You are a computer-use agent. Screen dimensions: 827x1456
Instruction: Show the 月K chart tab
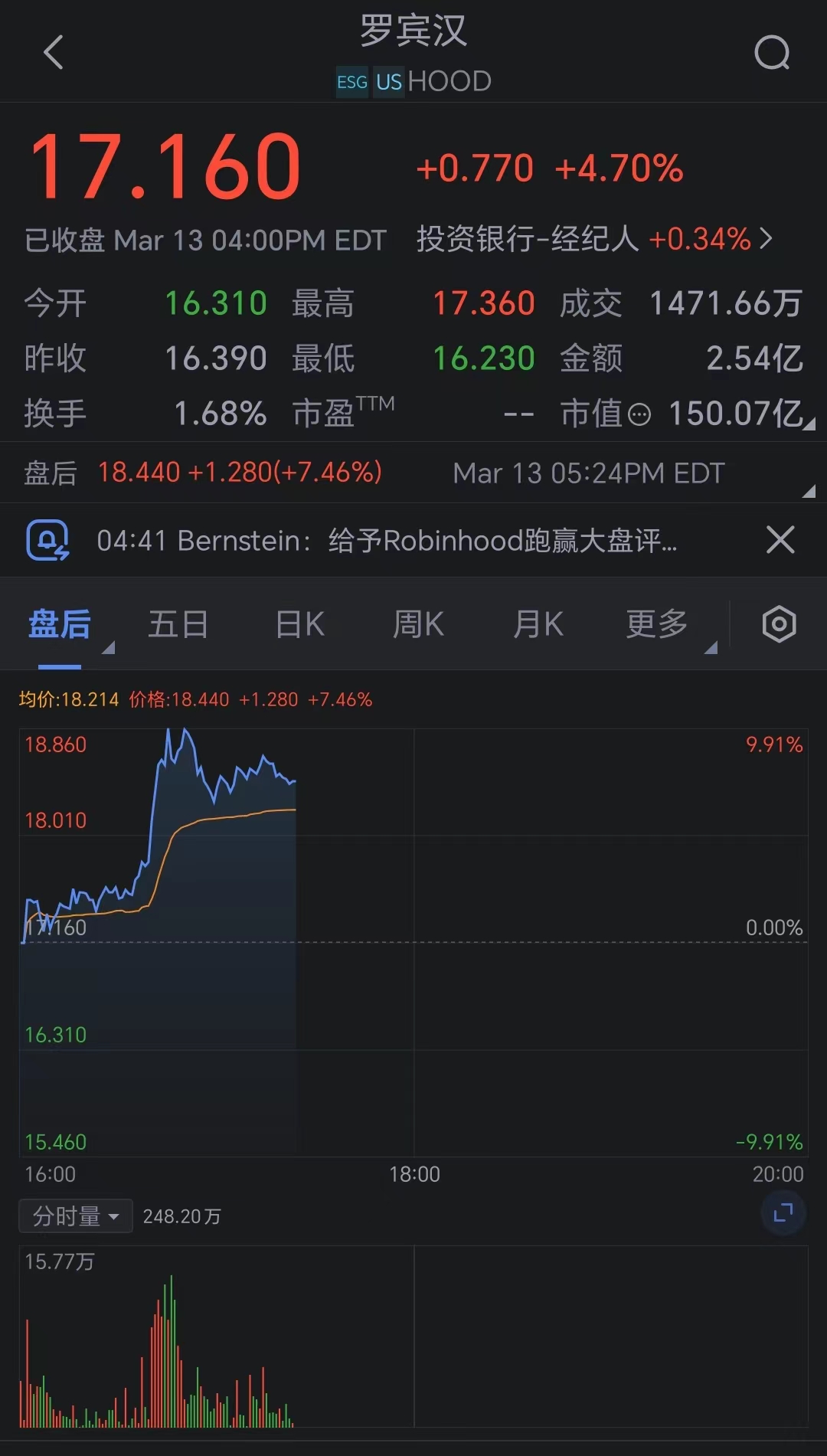coord(538,624)
